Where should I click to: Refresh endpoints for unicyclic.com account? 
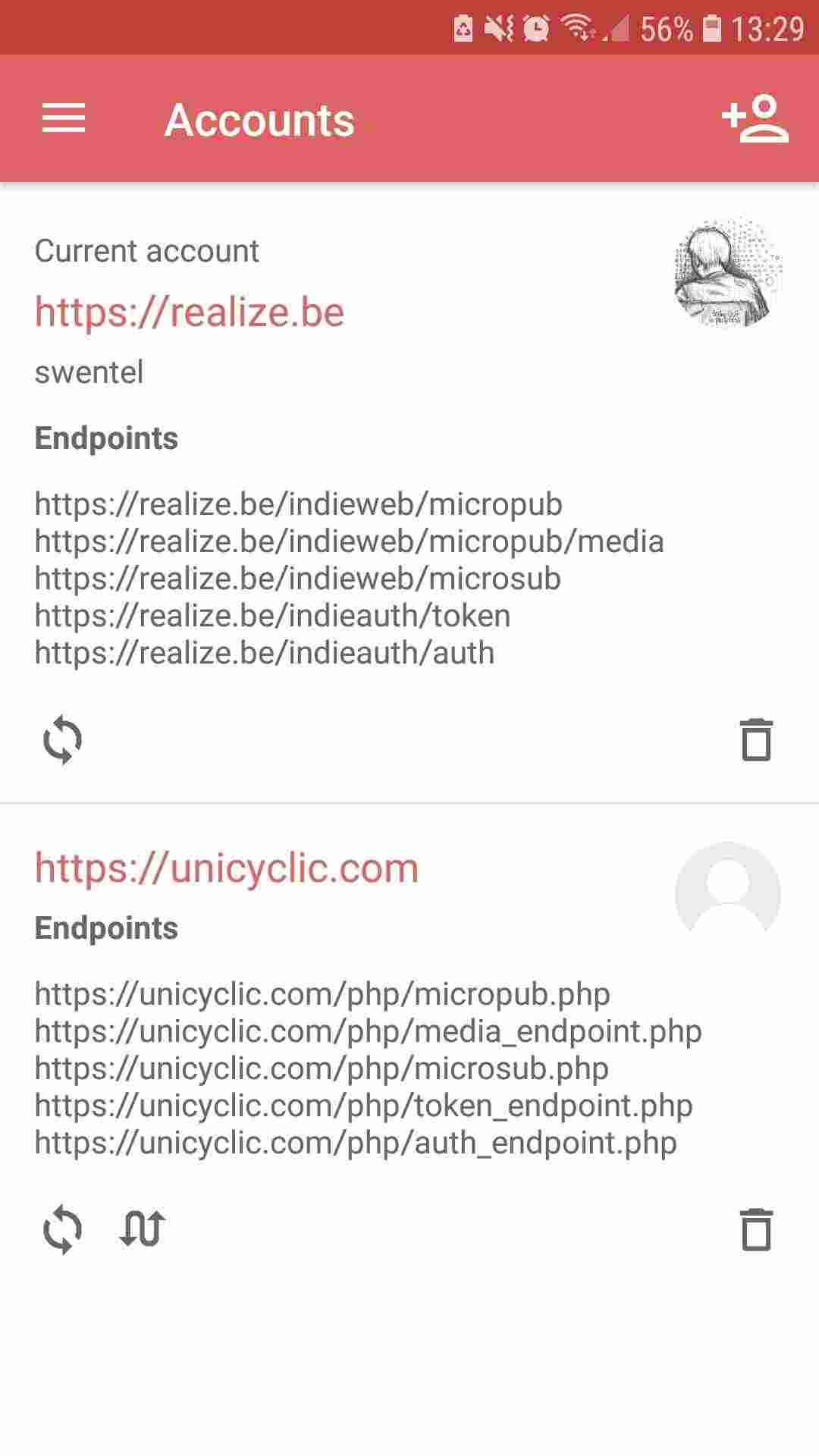point(64,1227)
